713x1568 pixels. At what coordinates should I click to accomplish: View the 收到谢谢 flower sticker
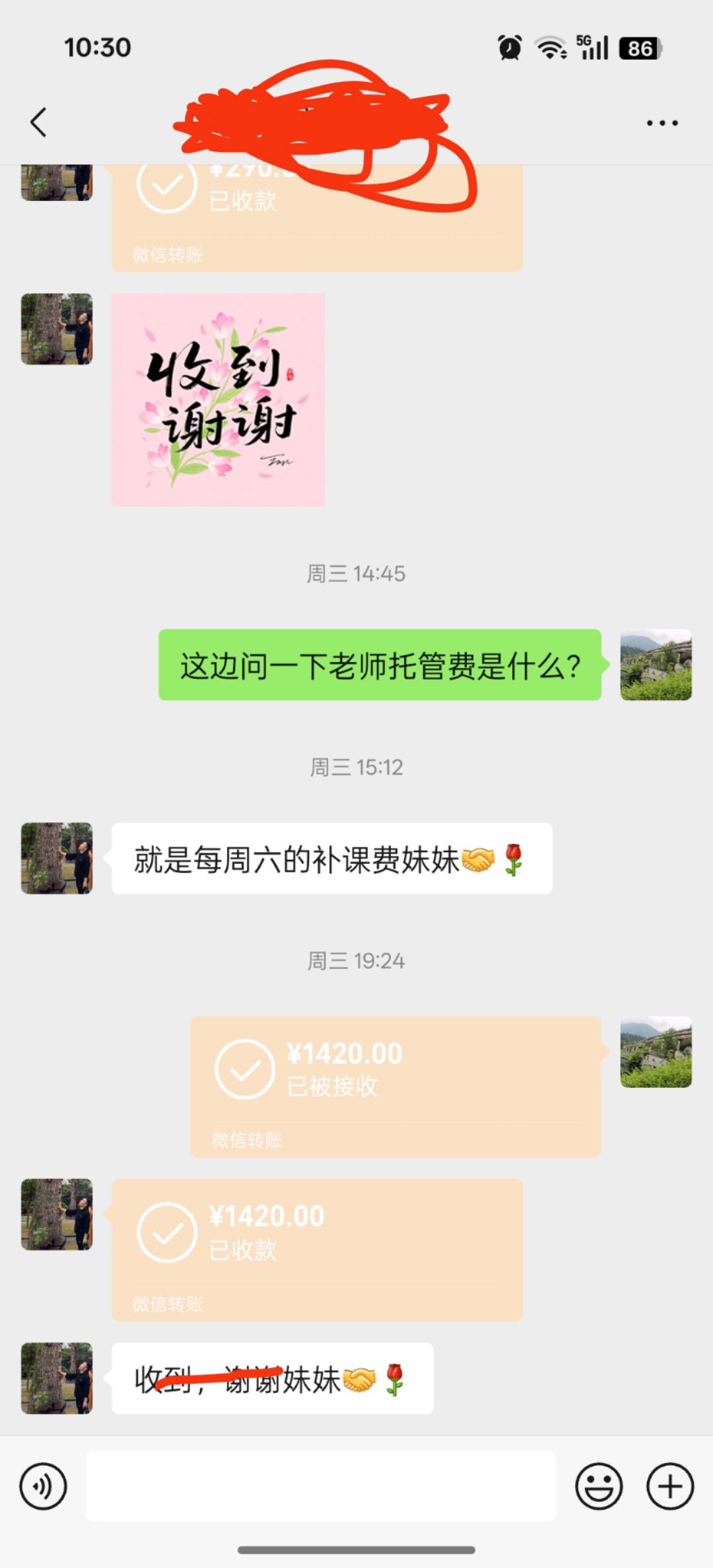pos(218,400)
